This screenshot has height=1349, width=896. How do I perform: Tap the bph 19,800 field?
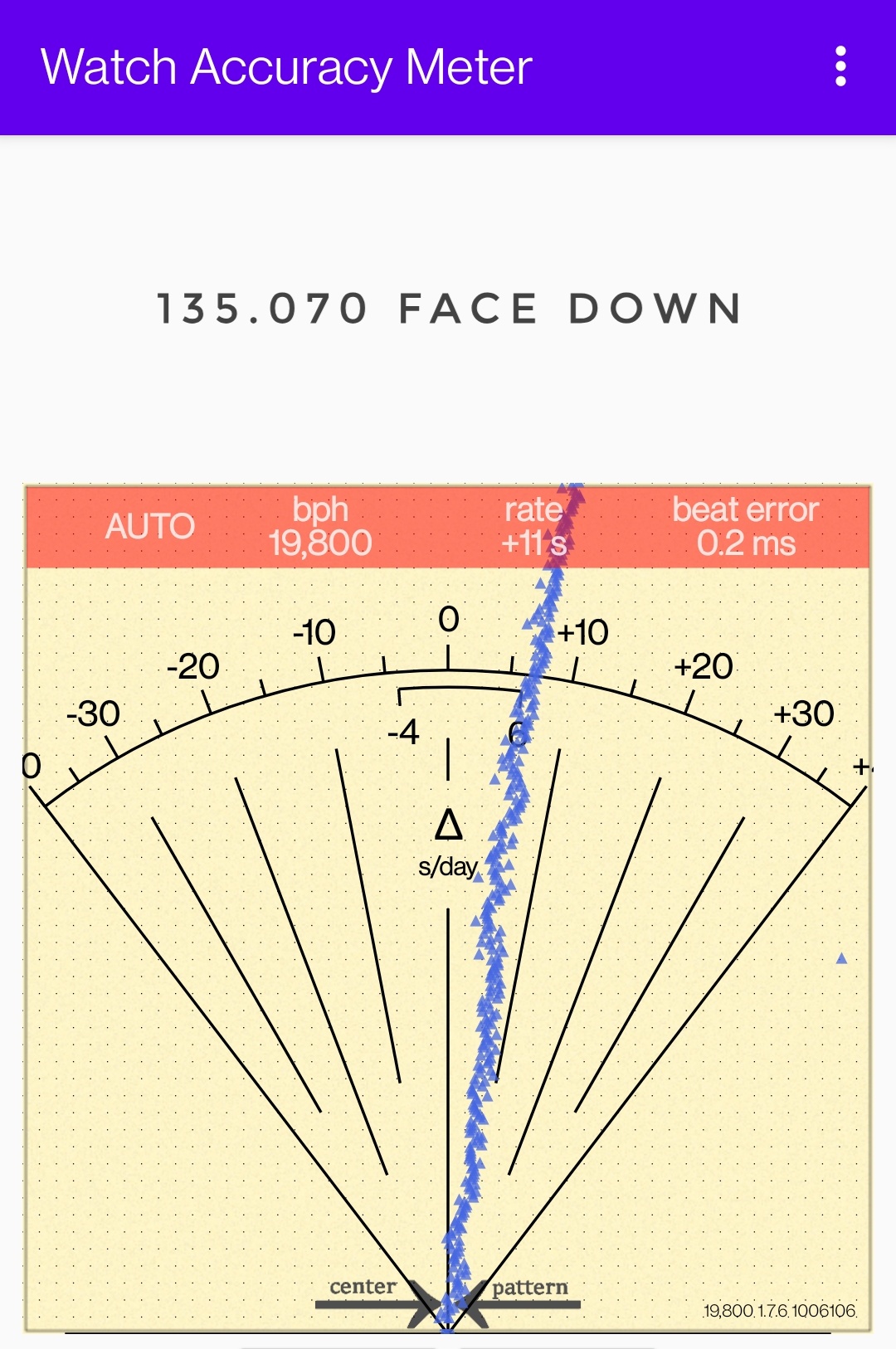pyautogui.click(x=320, y=526)
